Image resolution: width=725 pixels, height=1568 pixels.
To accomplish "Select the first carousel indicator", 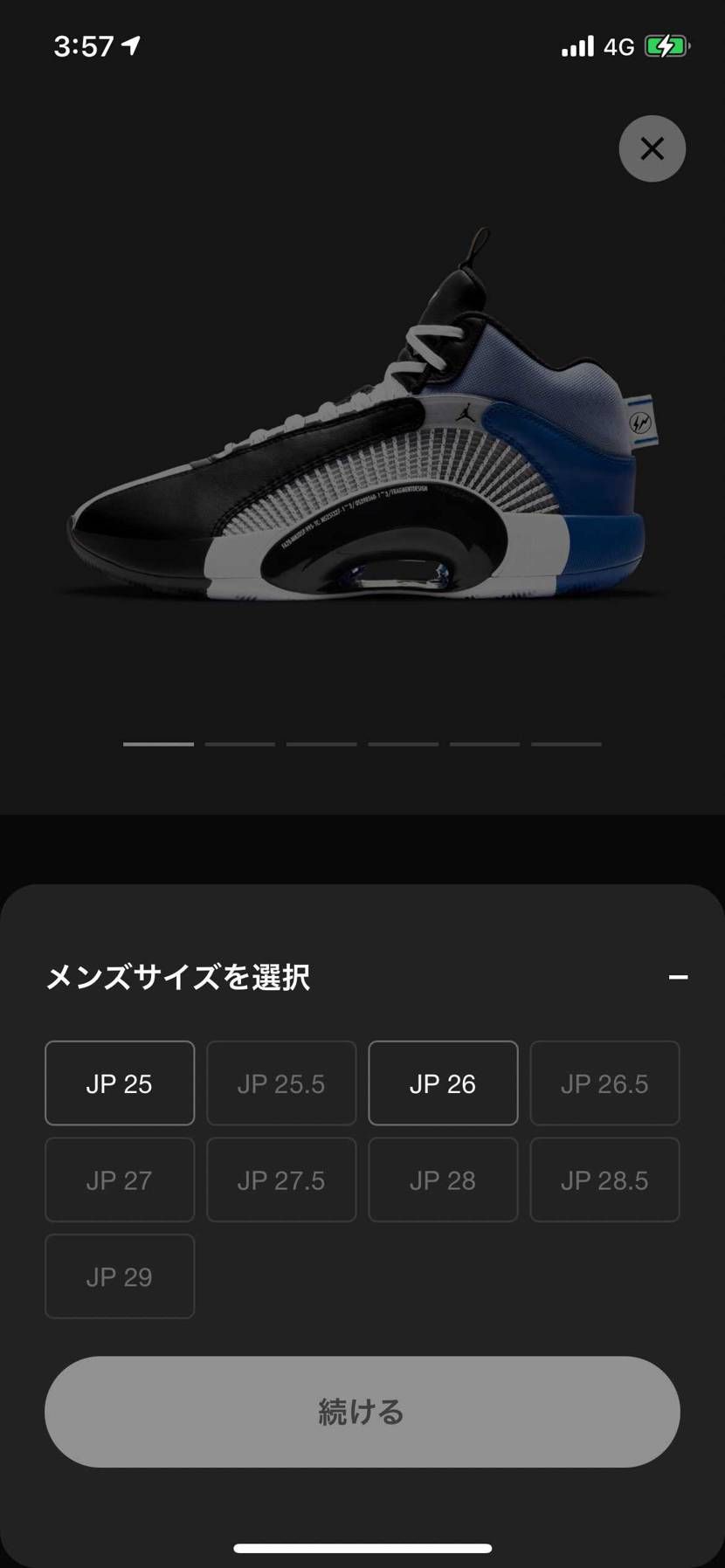I will tap(157, 743).
